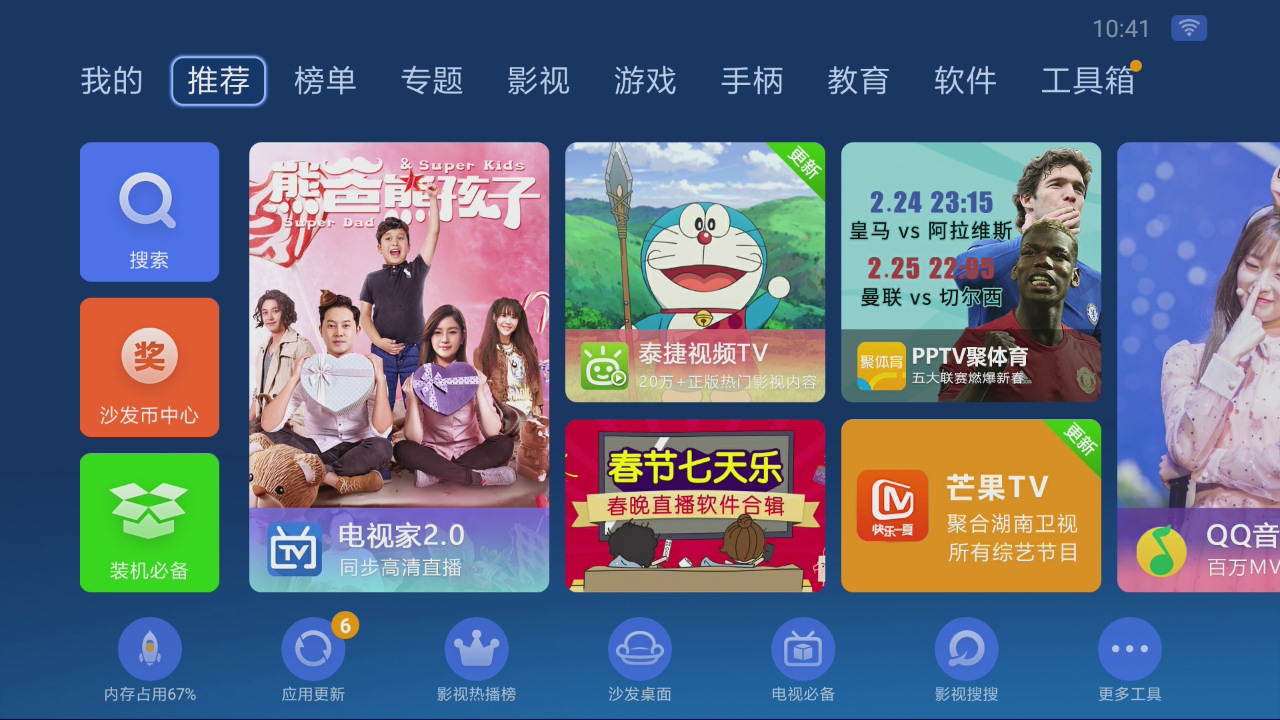The height and width of the screenshot is (720, 1280).
Task: Open the 泰捷视频TV card
Action: 695,272
